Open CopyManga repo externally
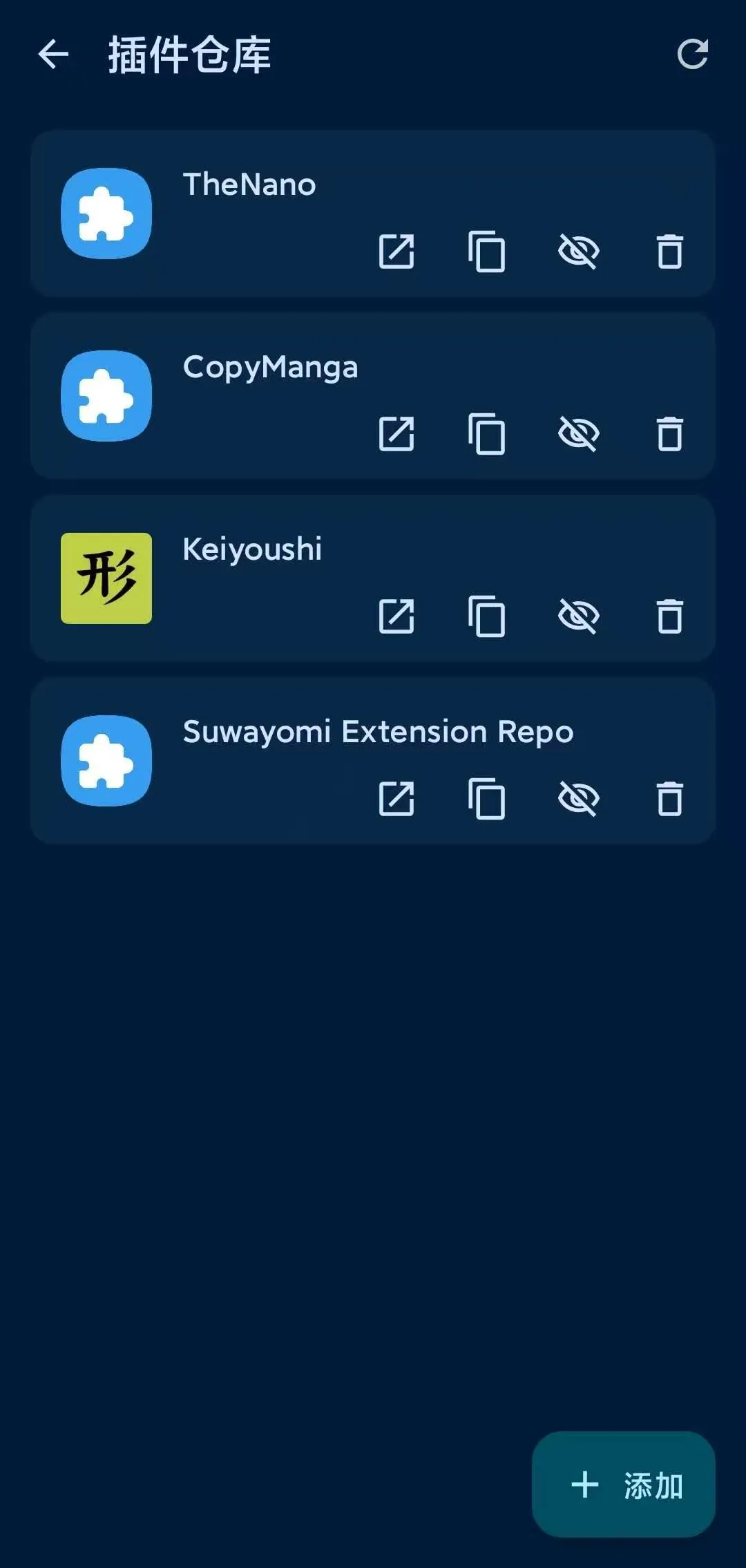 (396, 434)
